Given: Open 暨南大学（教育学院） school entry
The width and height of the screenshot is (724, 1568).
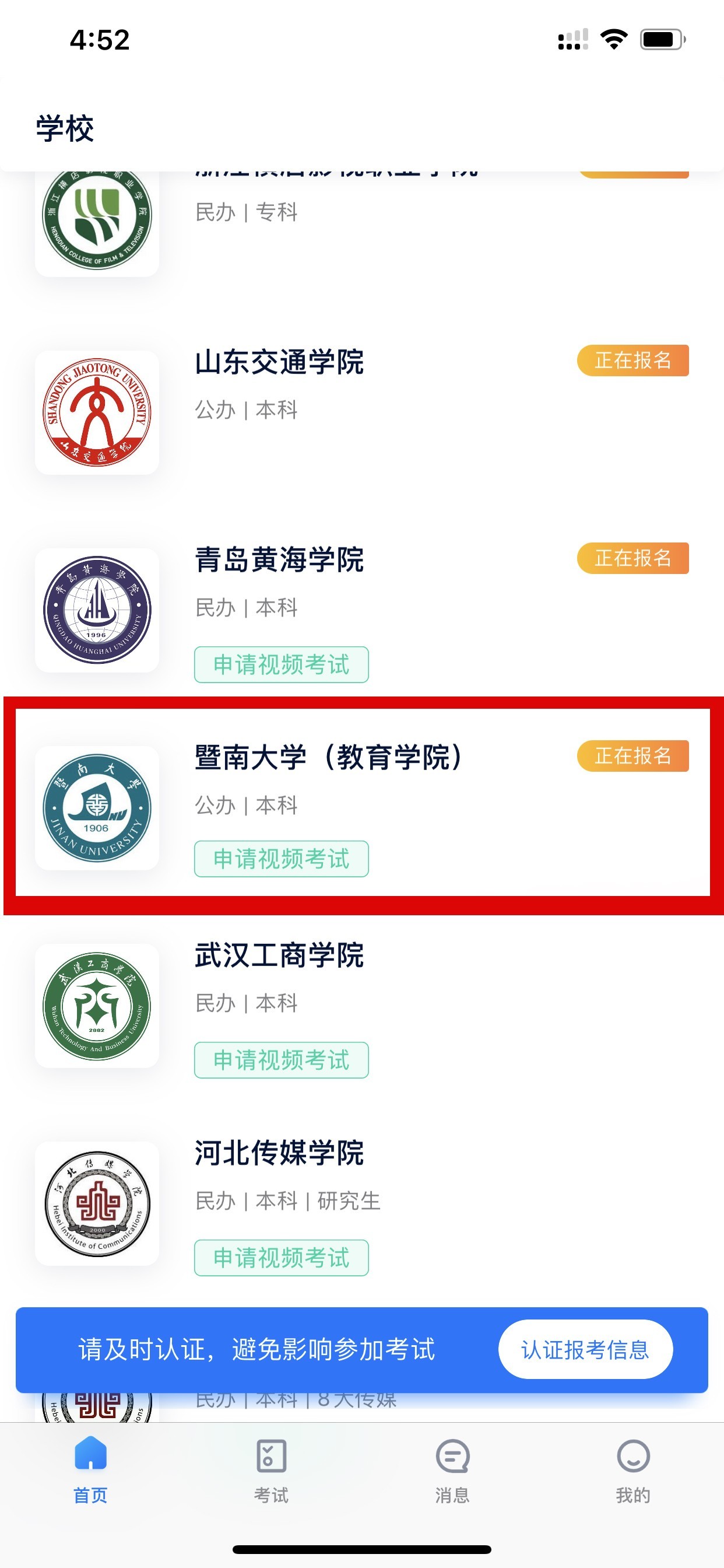Looking at the screenshot, I should tap(329, 758).
